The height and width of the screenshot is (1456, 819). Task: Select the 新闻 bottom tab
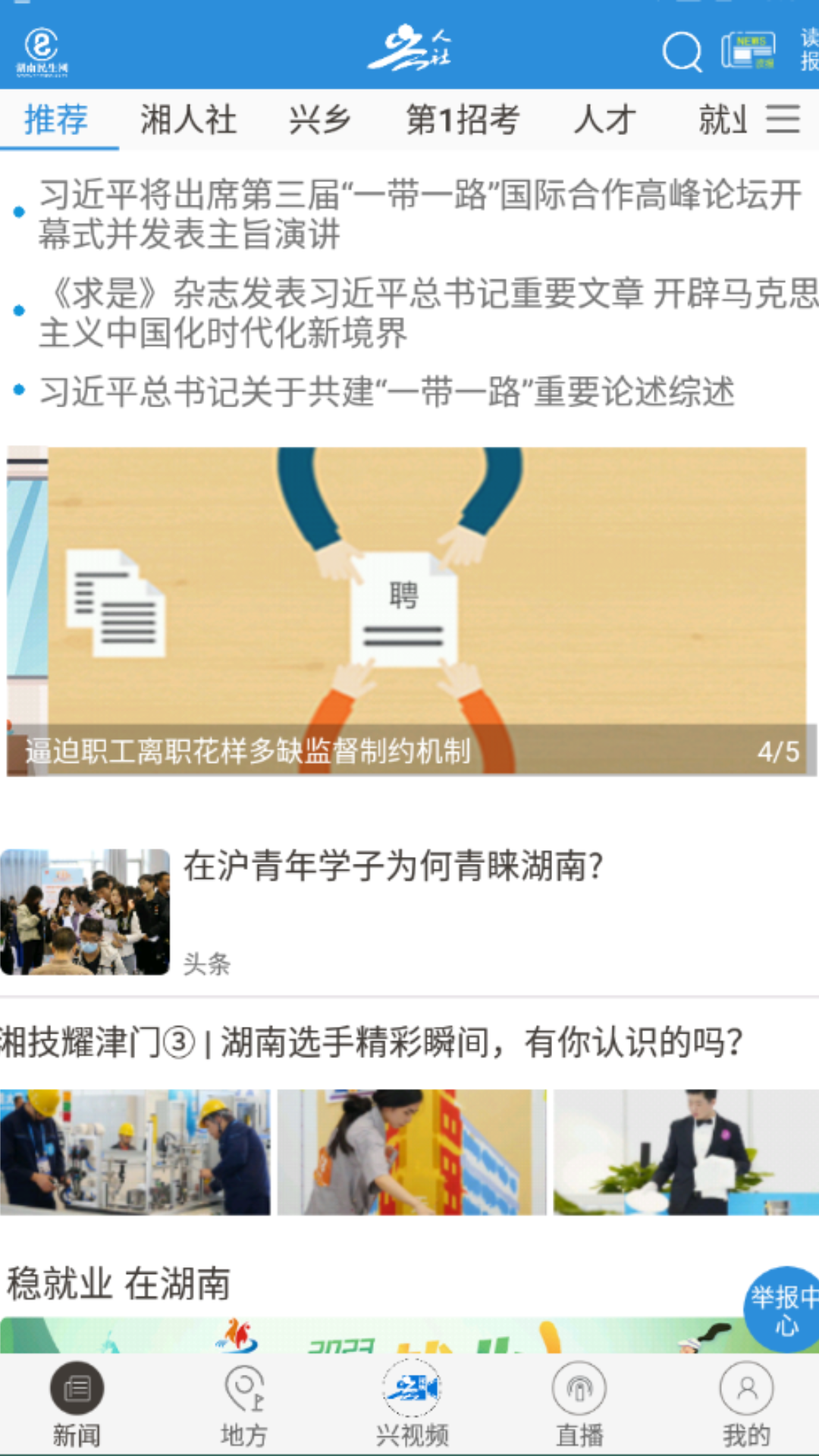(x=77, y=1405)
